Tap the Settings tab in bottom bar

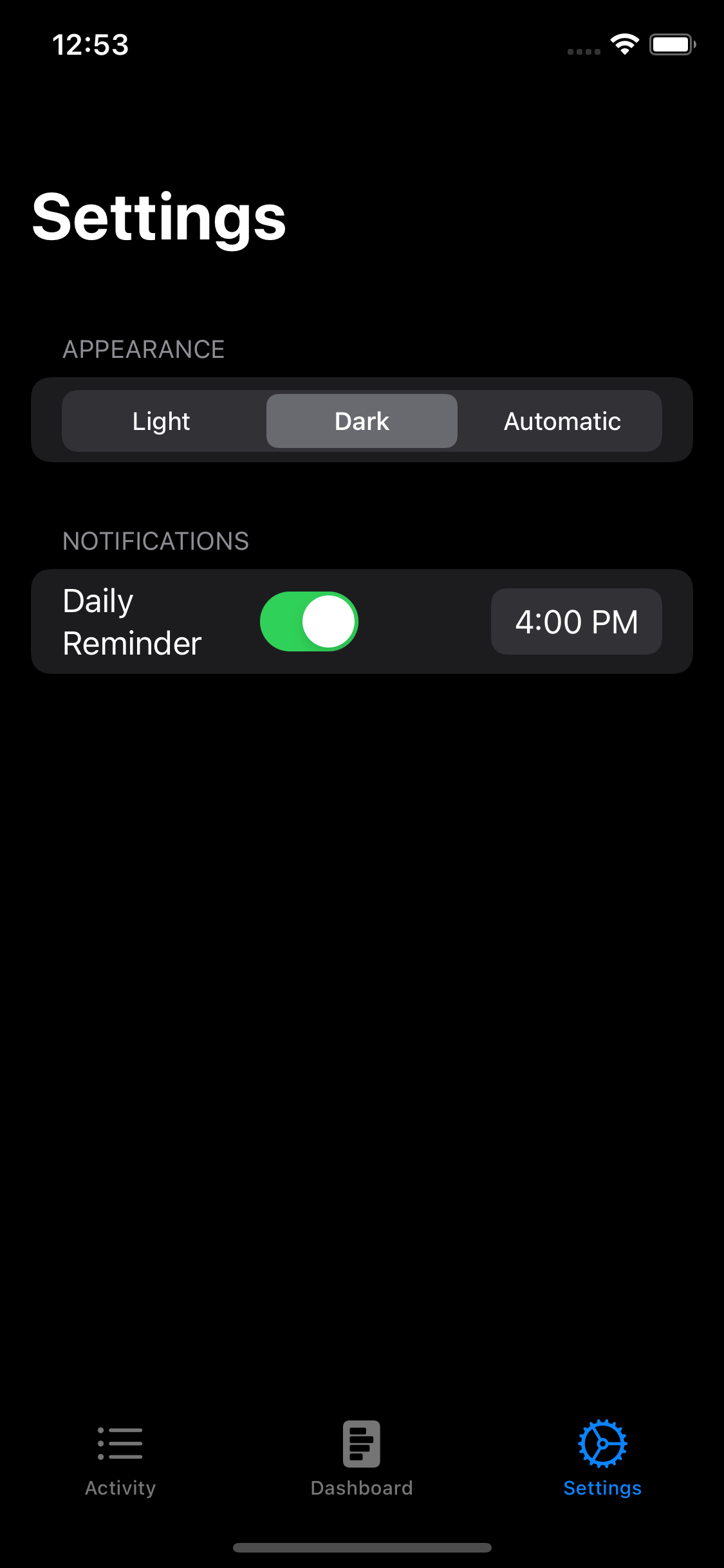coord(602,1458)
